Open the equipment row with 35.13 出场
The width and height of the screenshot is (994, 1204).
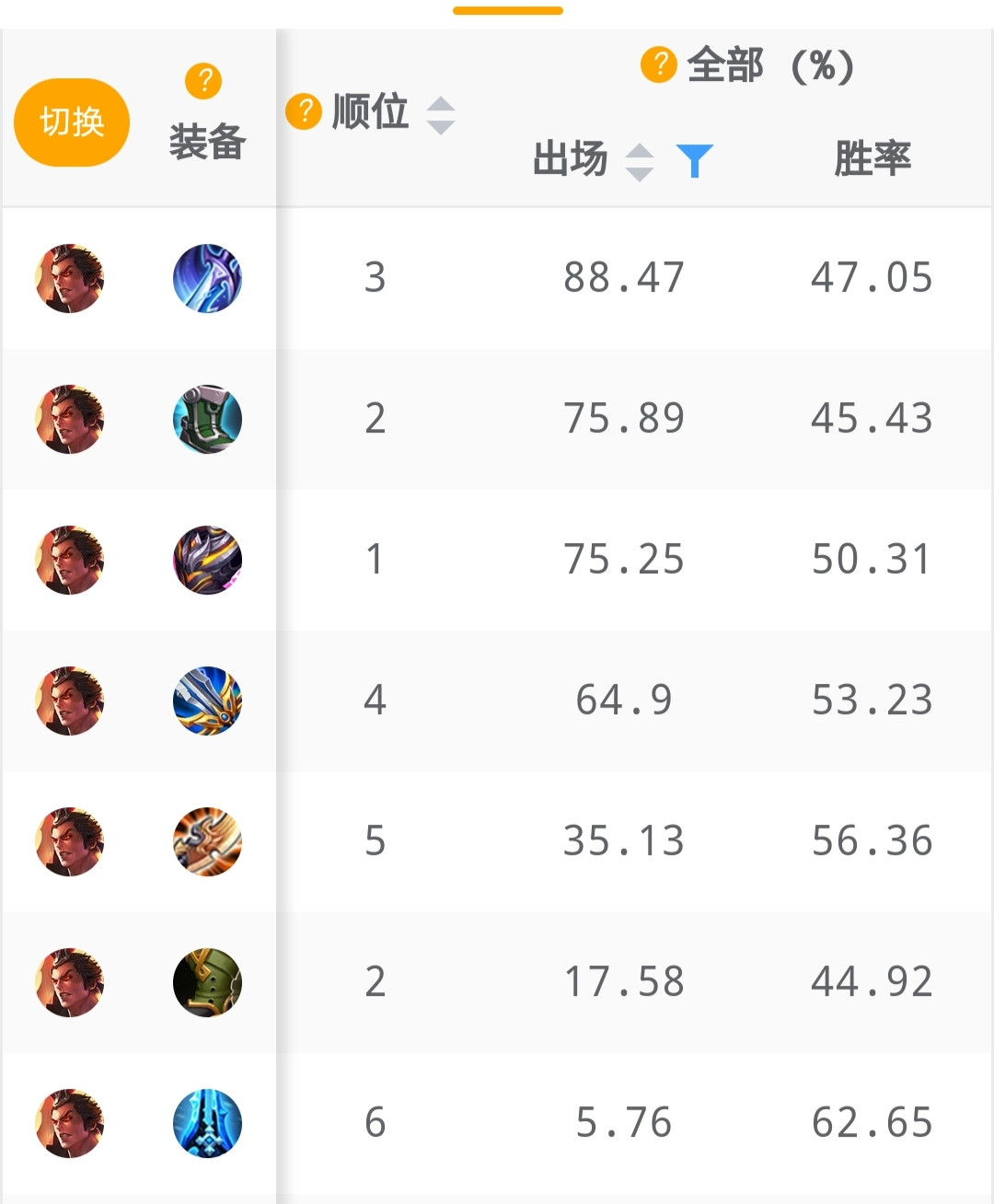click(x=497, y=841)
